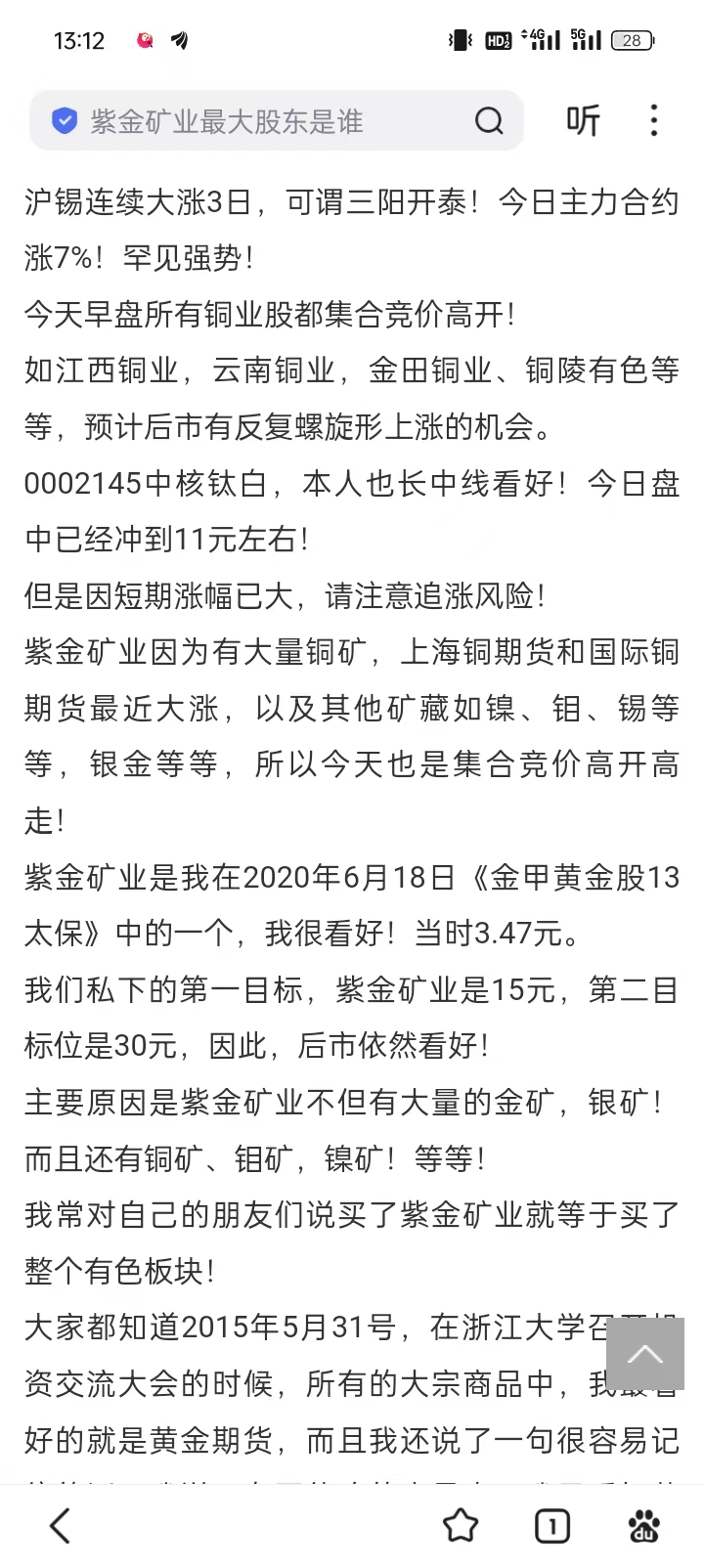The width and height of the screenshot is (704, 1568).
Task: Tap the clock showing 13:12
Action: coord(80,39)
